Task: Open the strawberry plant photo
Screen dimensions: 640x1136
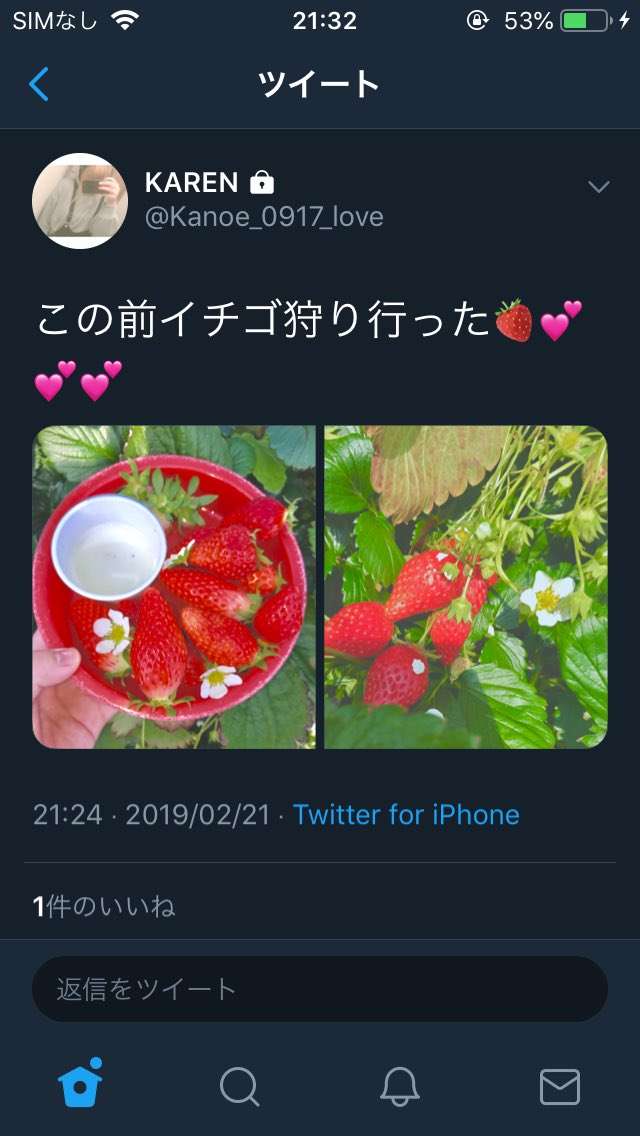Action: 466,587
